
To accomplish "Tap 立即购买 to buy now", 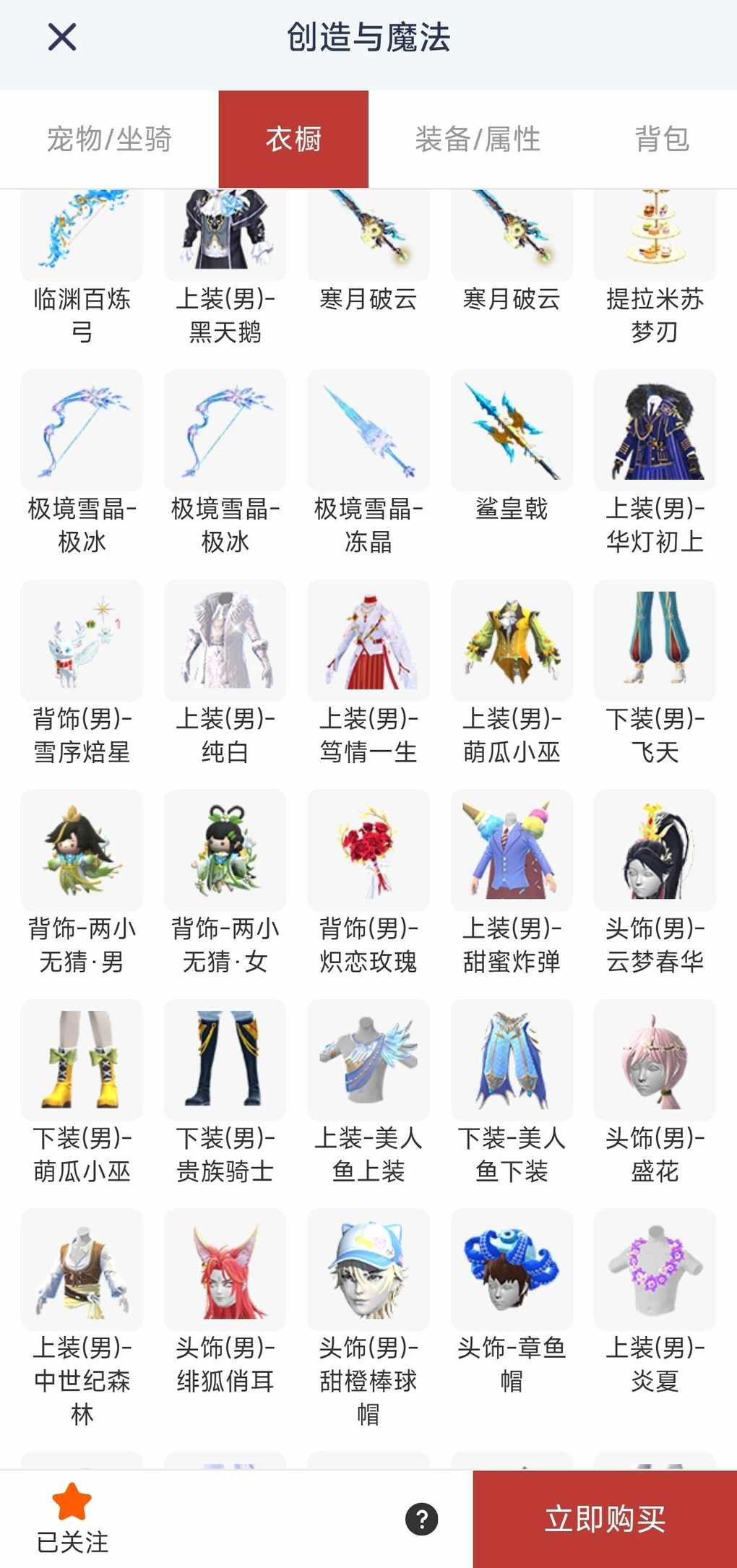I will [x=605, y=1519].
